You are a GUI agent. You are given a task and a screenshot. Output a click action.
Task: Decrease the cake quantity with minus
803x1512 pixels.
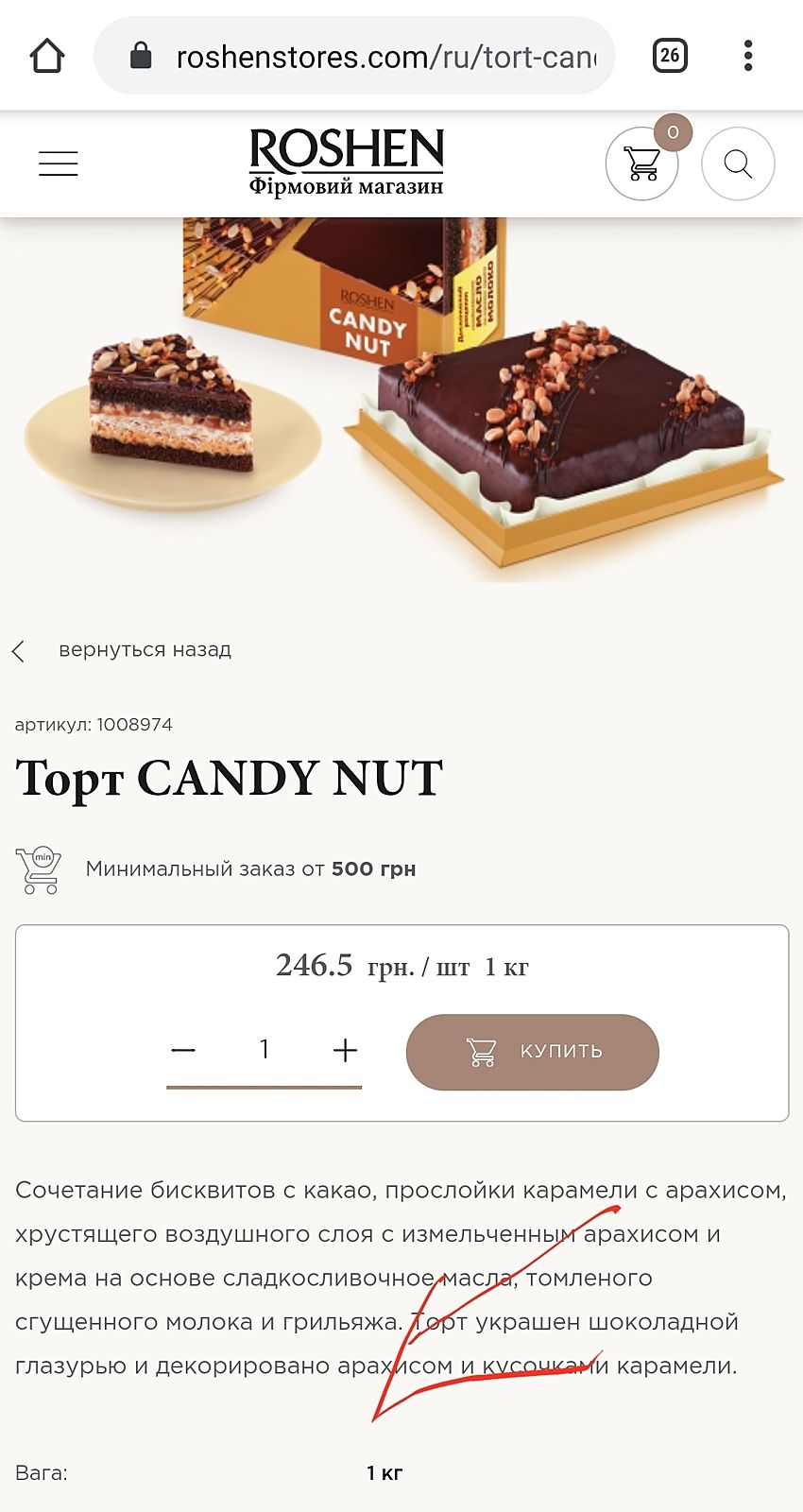183,1050
